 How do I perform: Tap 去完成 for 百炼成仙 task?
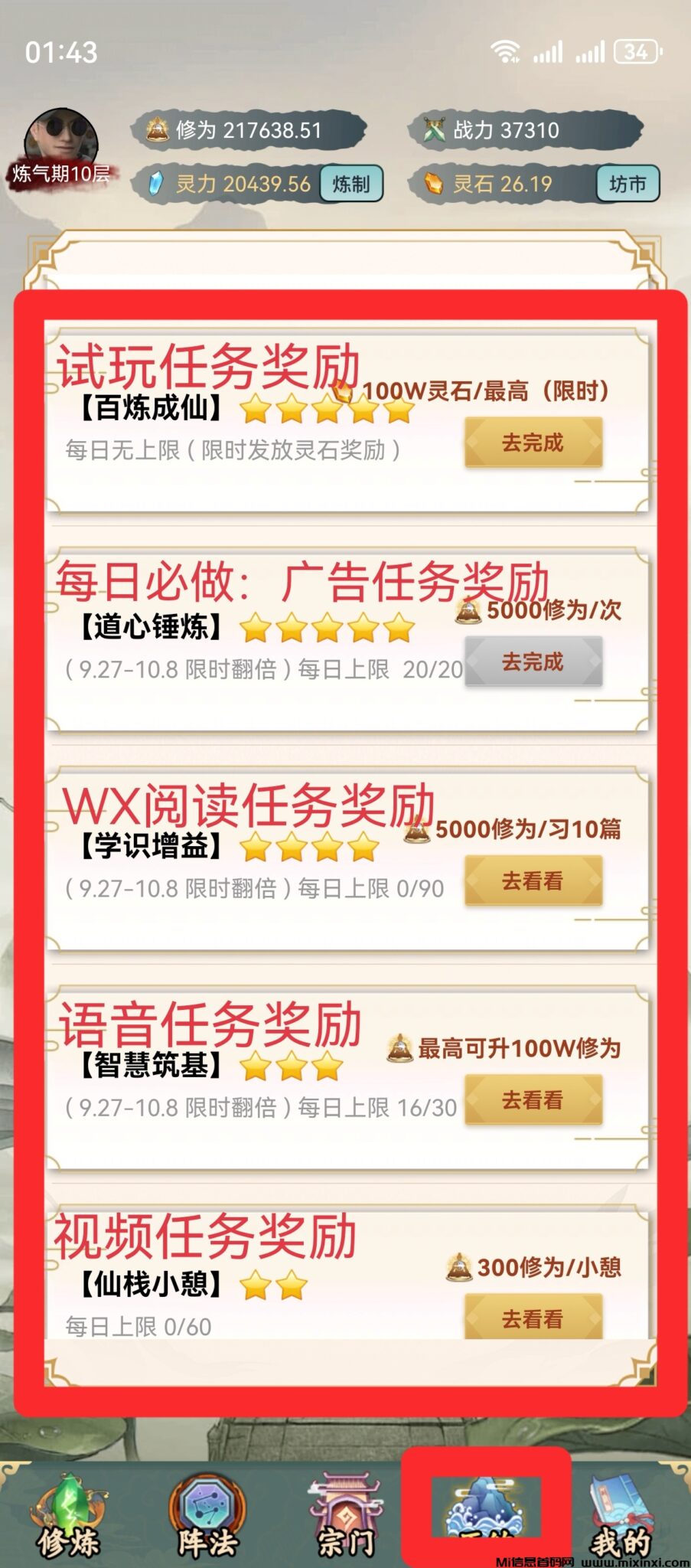tap(533, 443)
